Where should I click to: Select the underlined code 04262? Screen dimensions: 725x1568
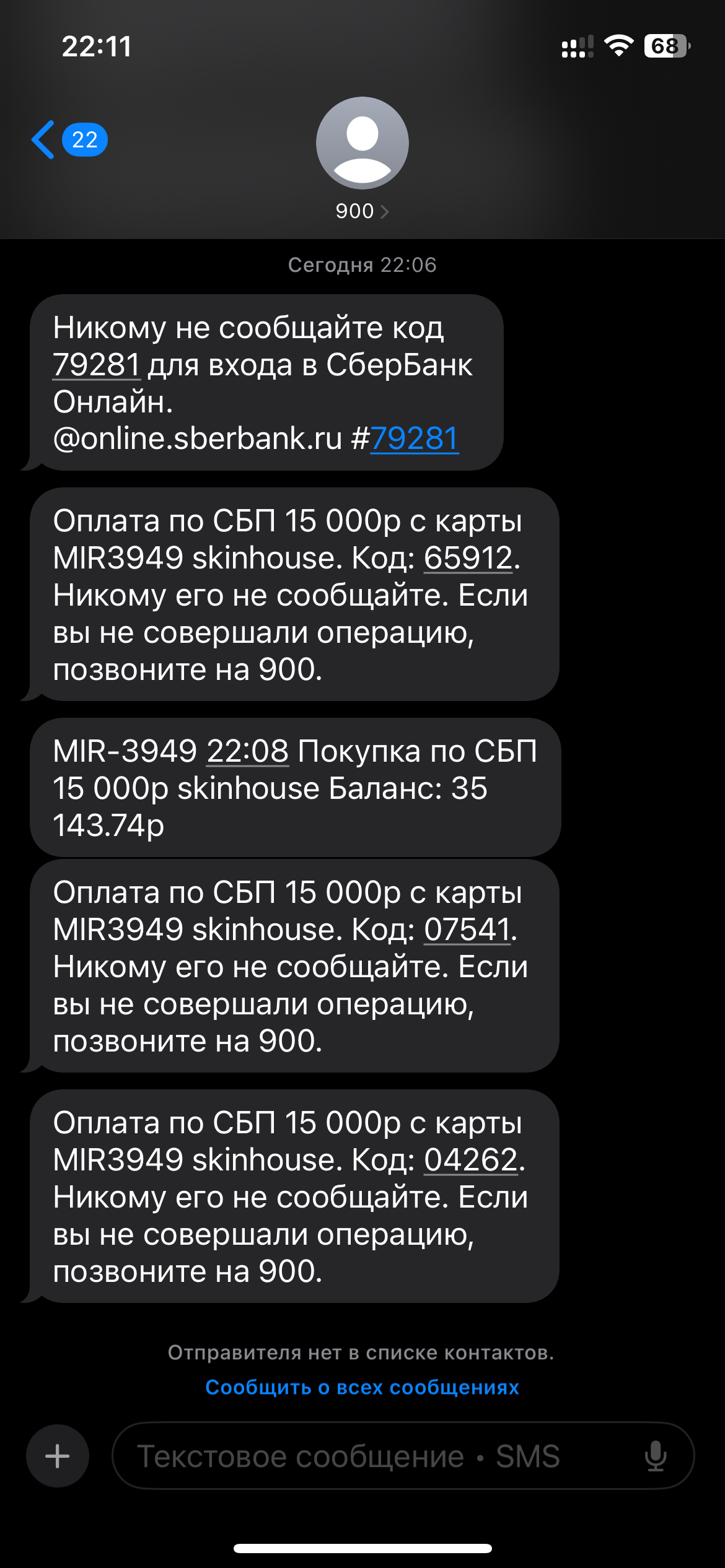click(471, 1159)
